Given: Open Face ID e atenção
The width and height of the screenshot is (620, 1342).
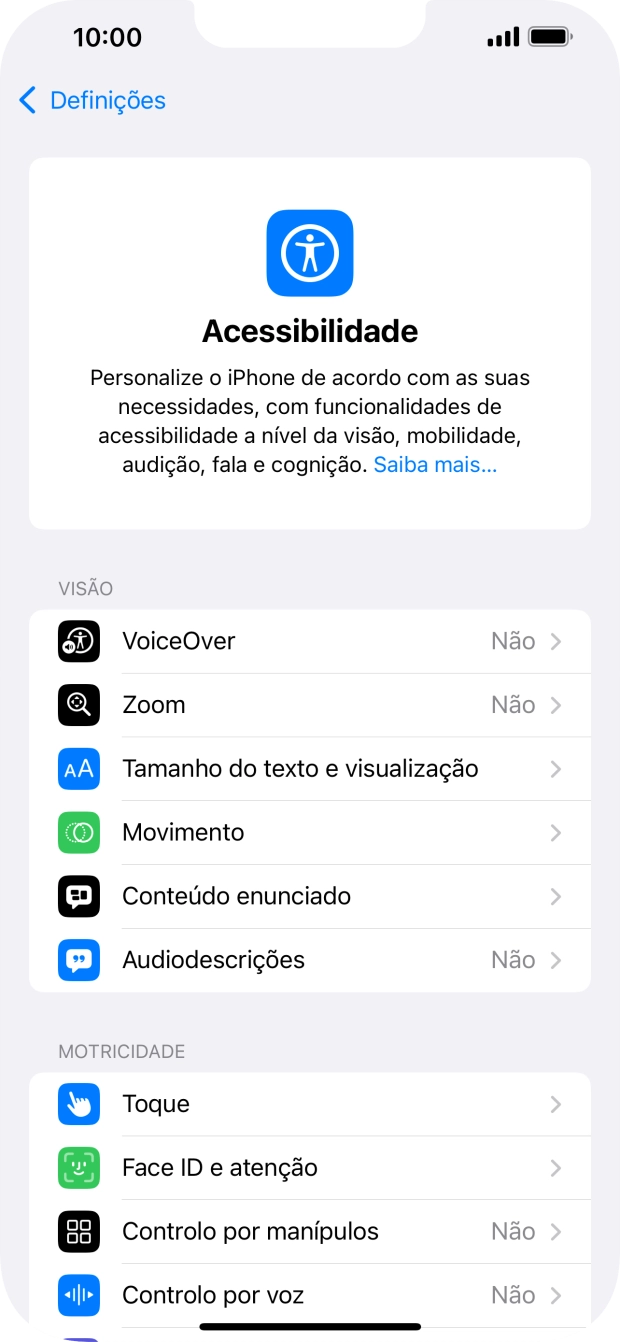Looking at the screenshot, I should point(310,1168).
